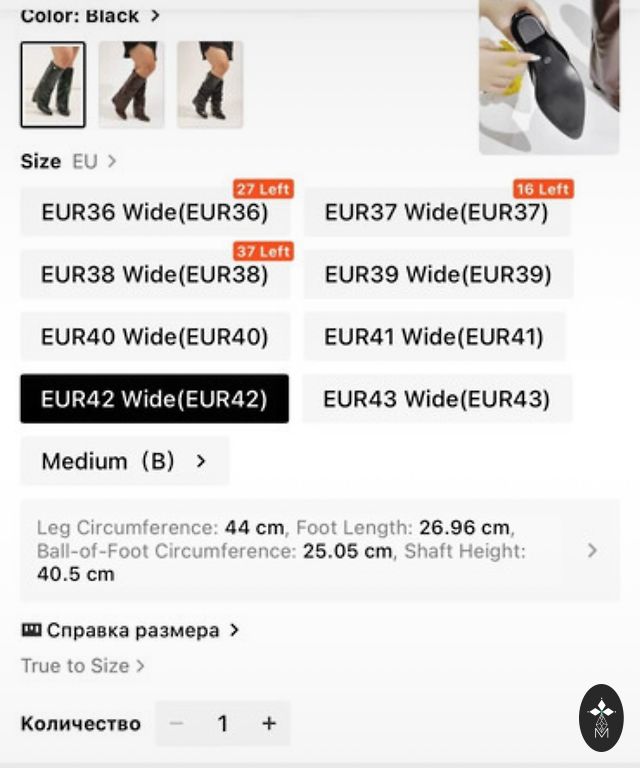
Task: Open the Color: Black options
Action: pyautogui.click(x=90, y=16)
